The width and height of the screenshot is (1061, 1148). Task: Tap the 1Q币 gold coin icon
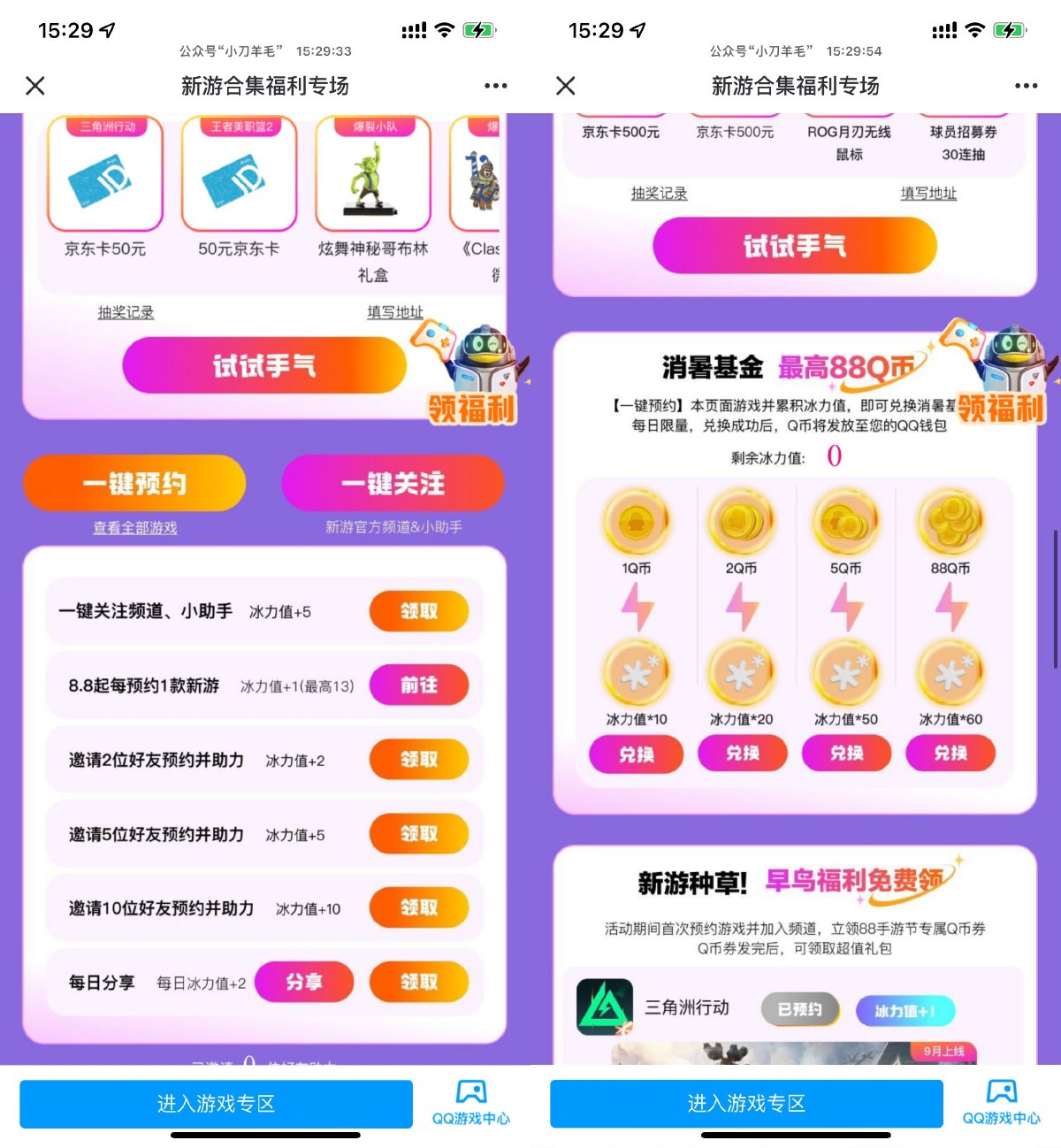pyautogui.click(x=637, y=522)
